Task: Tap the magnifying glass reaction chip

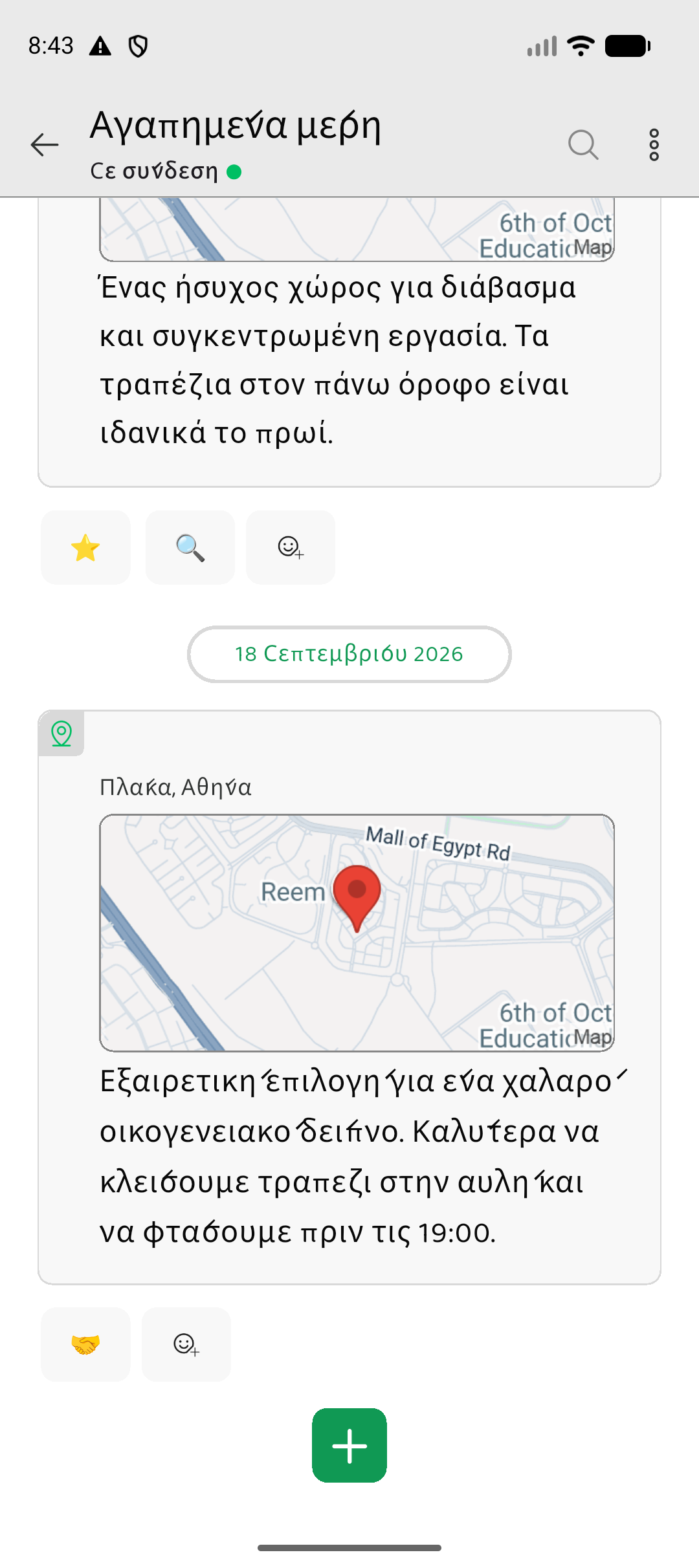Action: pyautogui.click(x=190, y=548)
